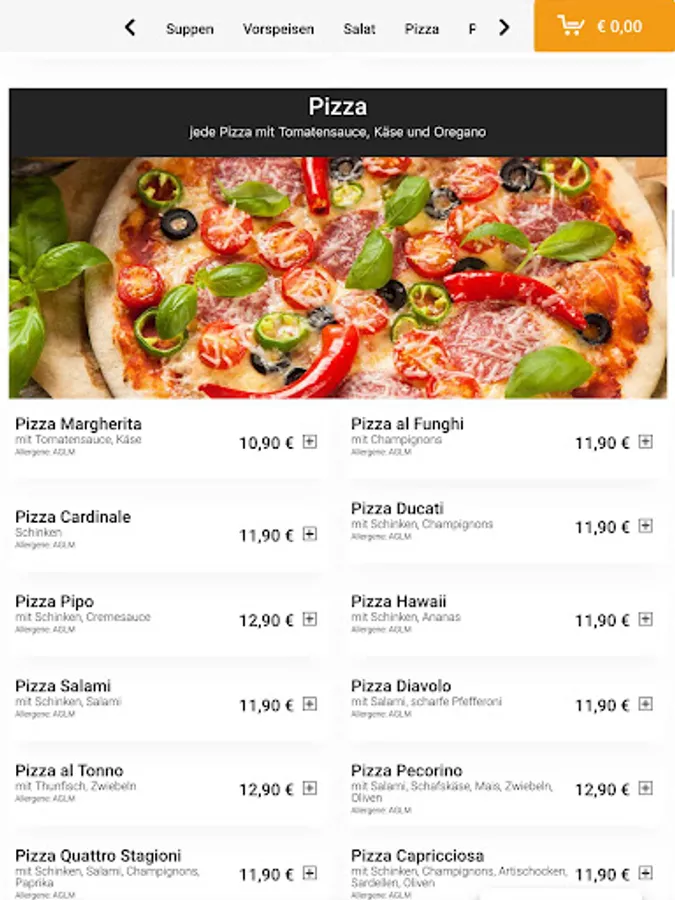Add Pizza Quattro Stagioni to the cart
Viewport: 675px width, 900px height.
coord(310,874)
